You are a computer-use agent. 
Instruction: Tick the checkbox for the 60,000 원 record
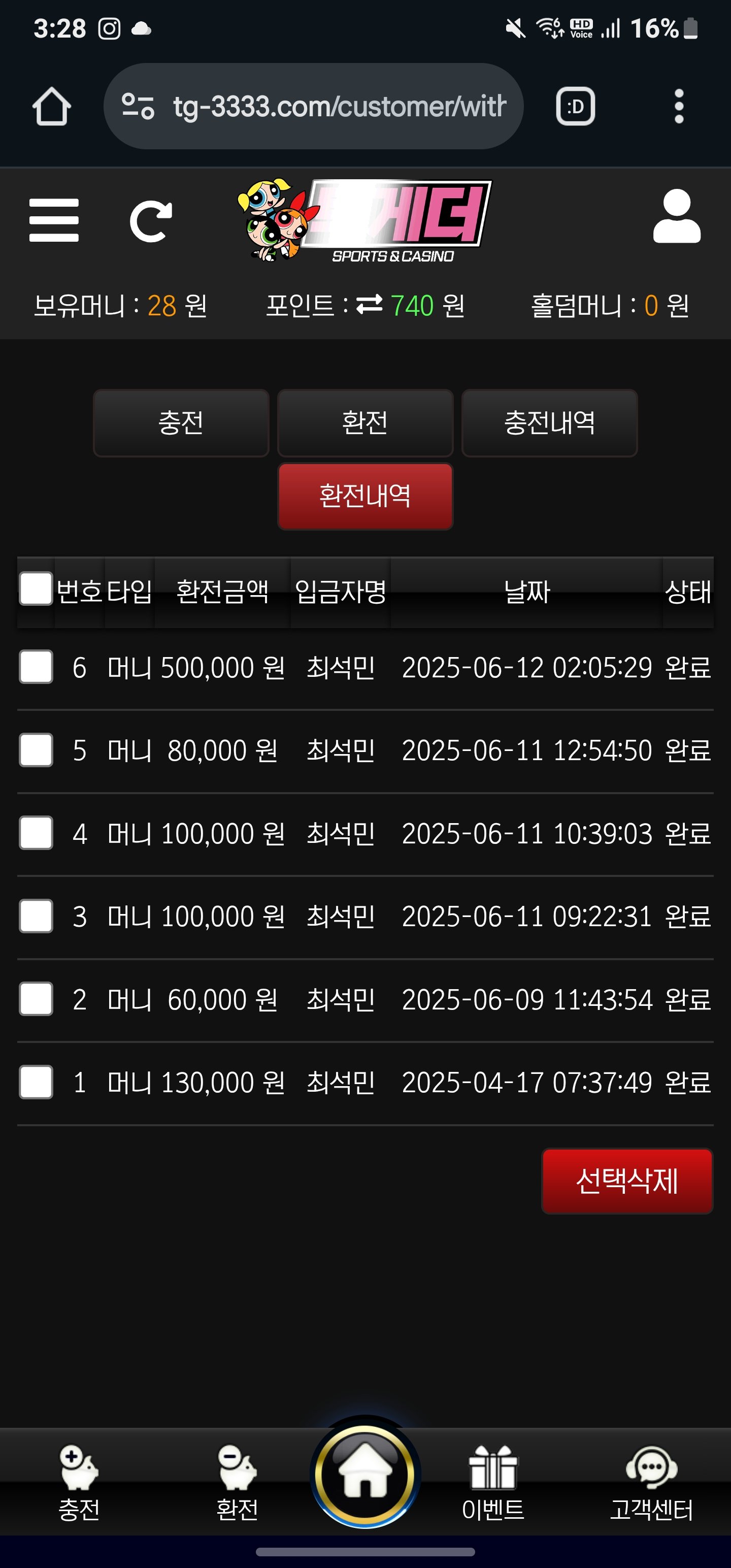(36, 999)
